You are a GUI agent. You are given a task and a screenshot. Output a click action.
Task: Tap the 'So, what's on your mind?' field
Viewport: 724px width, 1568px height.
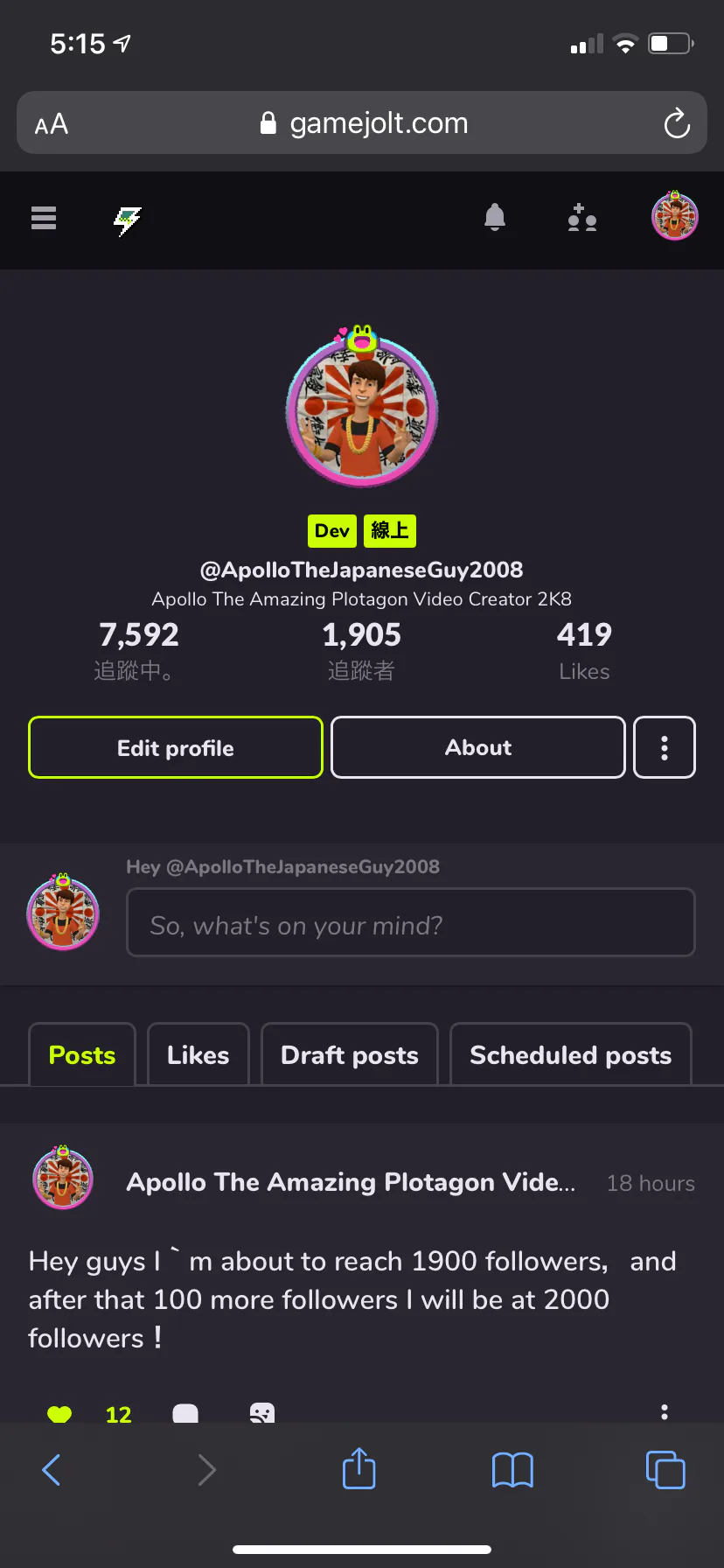[x=411, y=924]
